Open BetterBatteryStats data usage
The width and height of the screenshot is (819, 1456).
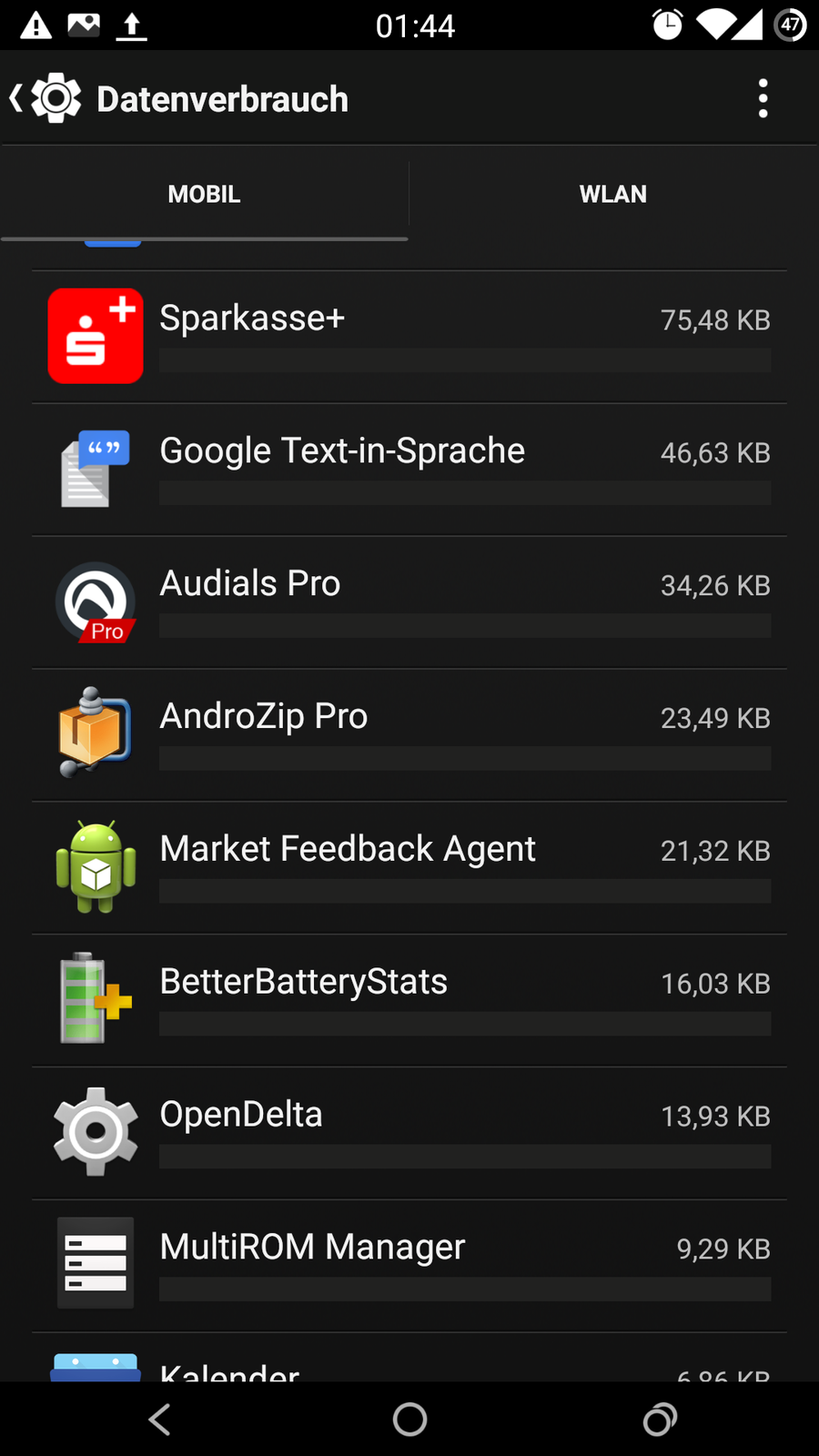(x=409, y=1001)
